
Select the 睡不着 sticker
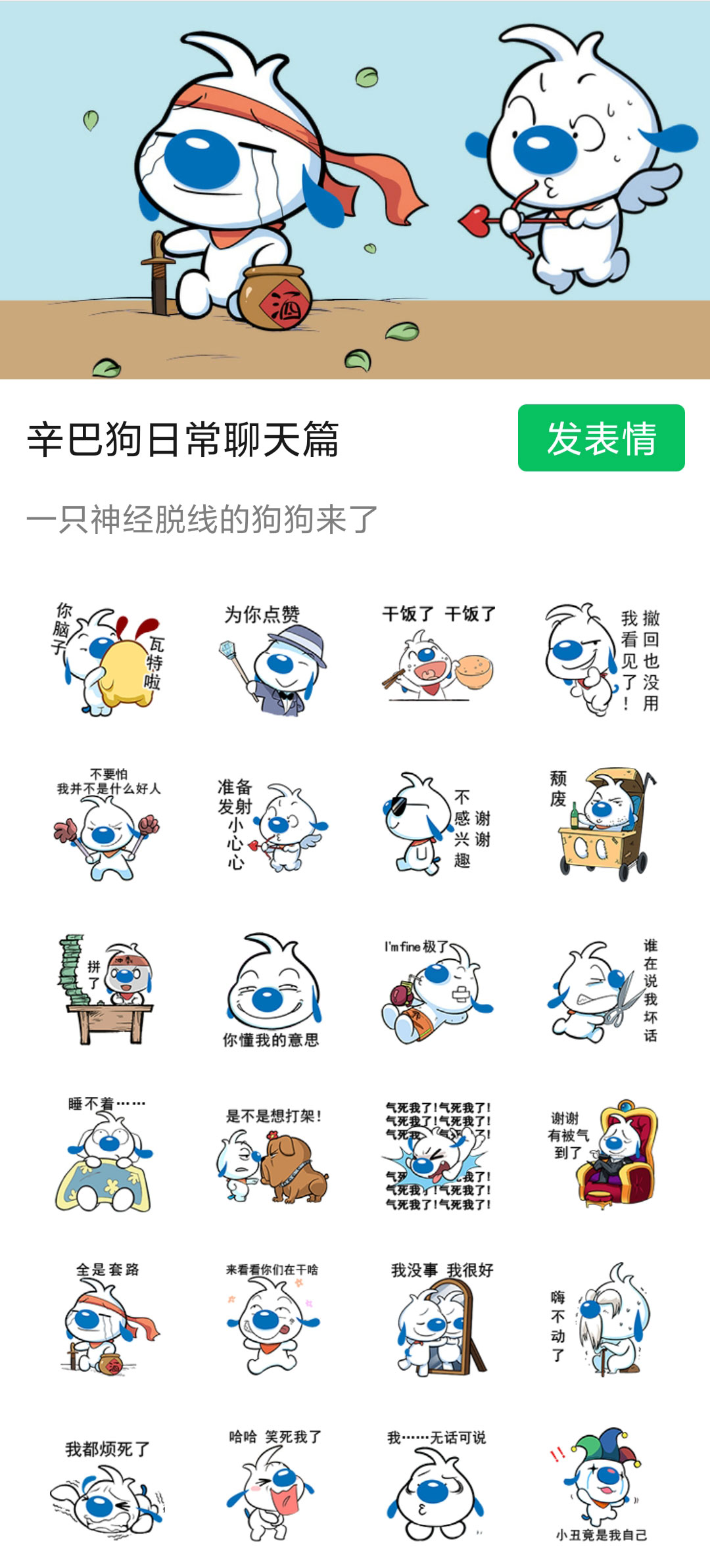(x=108, y=1154)
